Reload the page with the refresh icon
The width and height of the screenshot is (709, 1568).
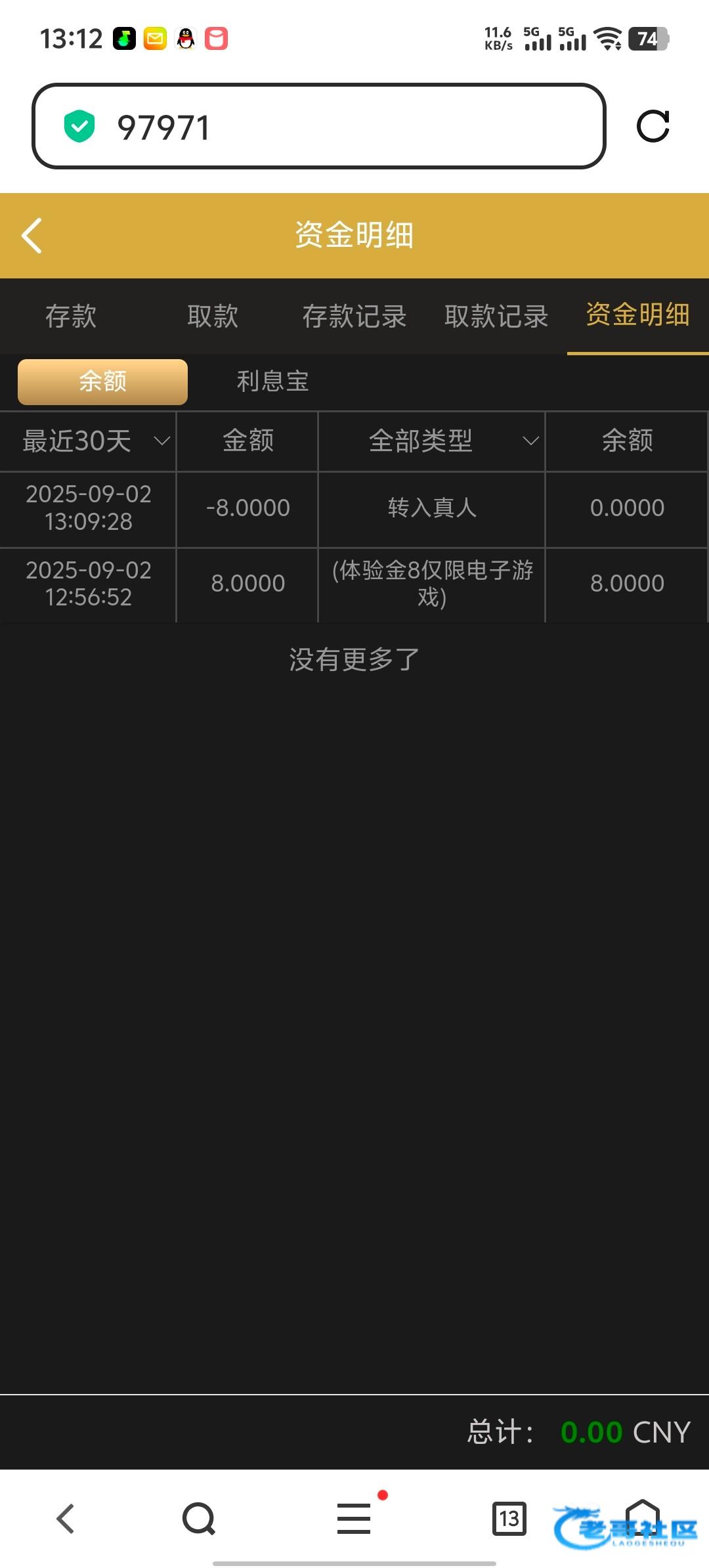[653, 126]
